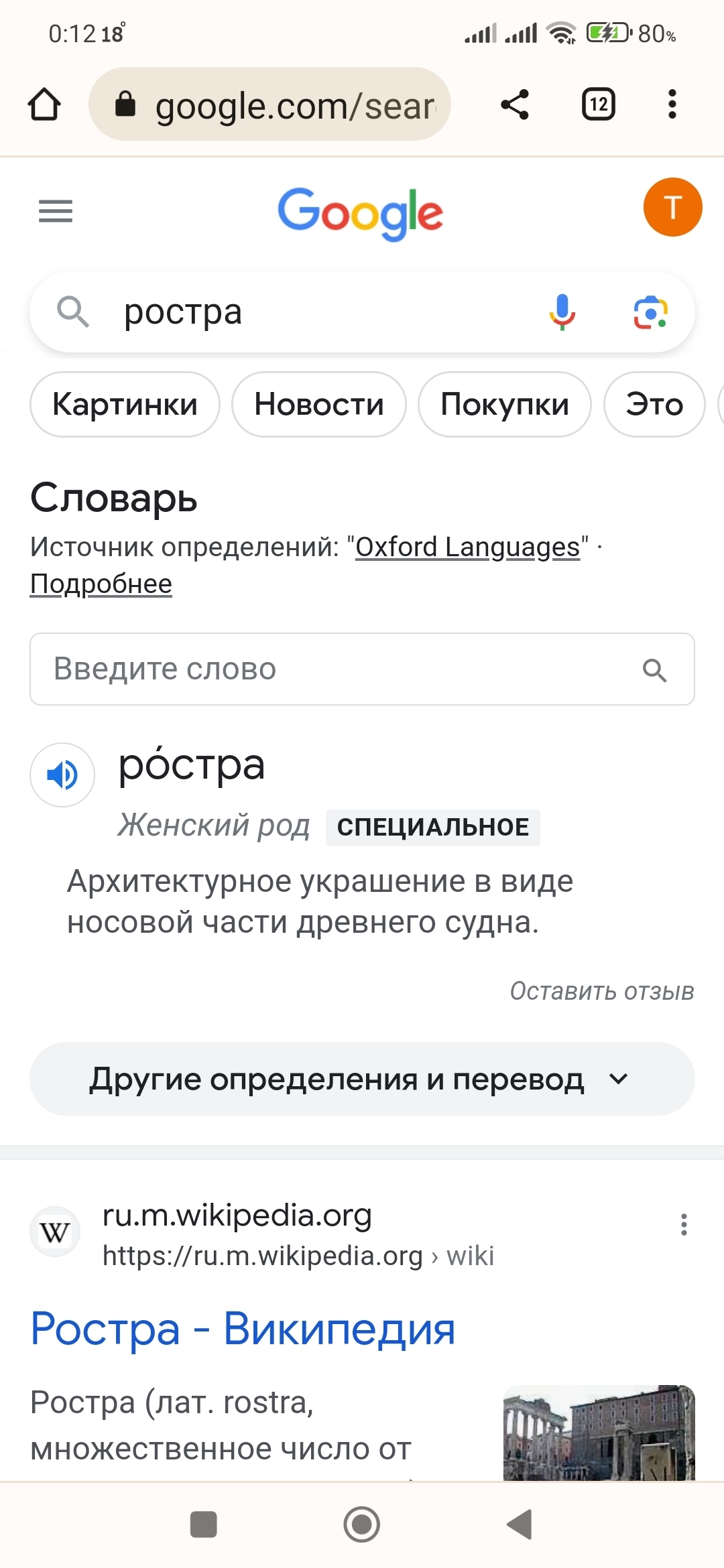Tap Оставить отзыв feedback link

[x=602, y=991]
